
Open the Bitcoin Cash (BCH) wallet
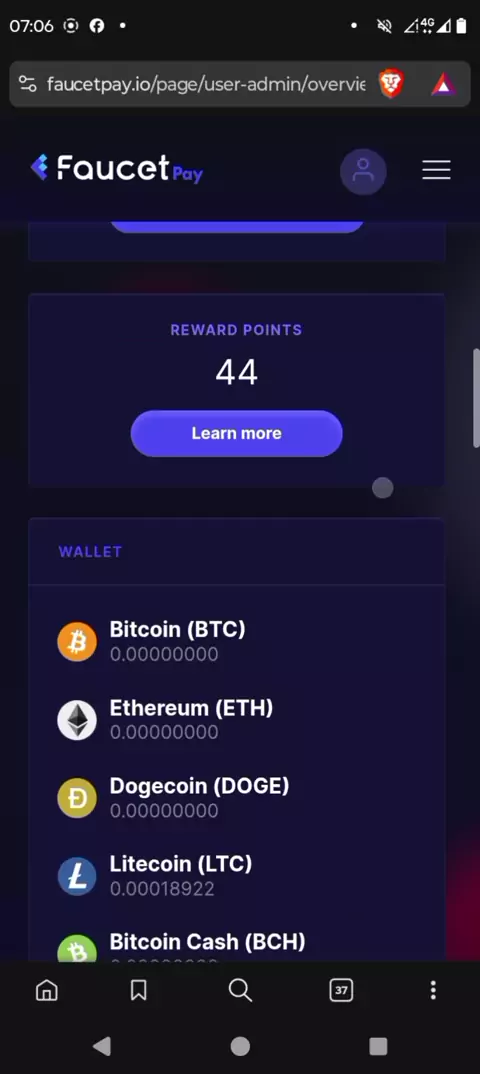[236, 949]
